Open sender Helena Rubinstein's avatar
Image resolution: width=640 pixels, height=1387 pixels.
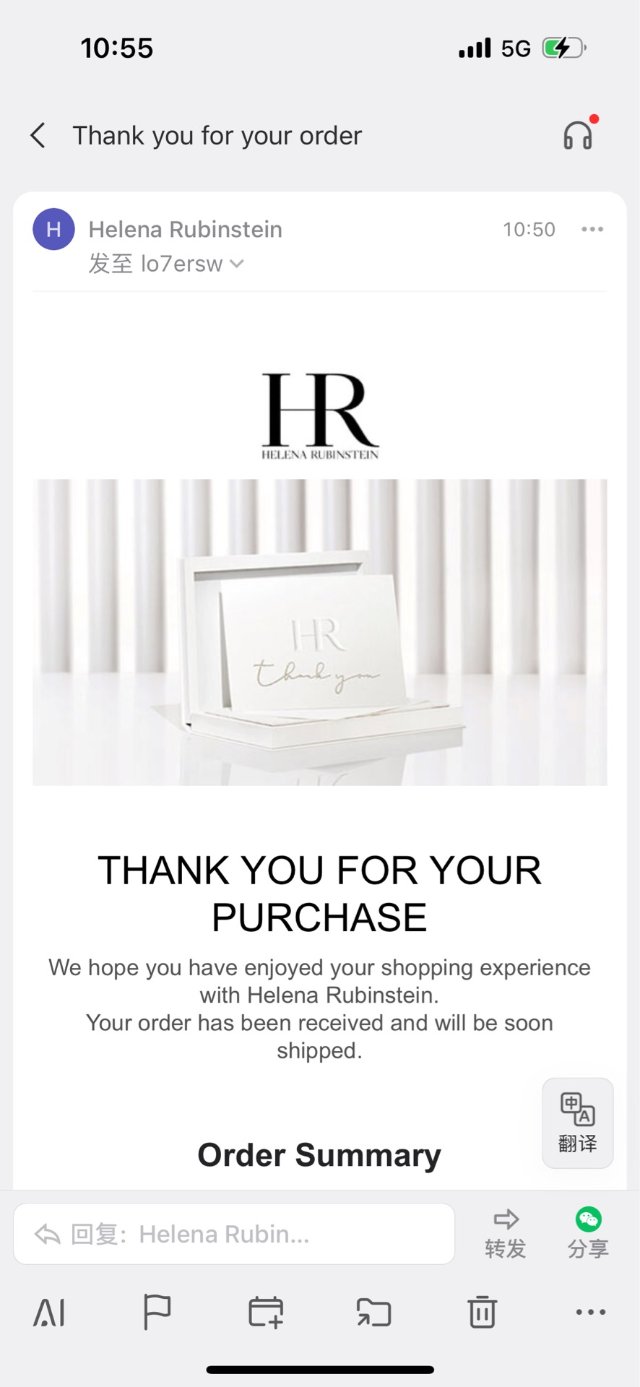tap(54, 229)
